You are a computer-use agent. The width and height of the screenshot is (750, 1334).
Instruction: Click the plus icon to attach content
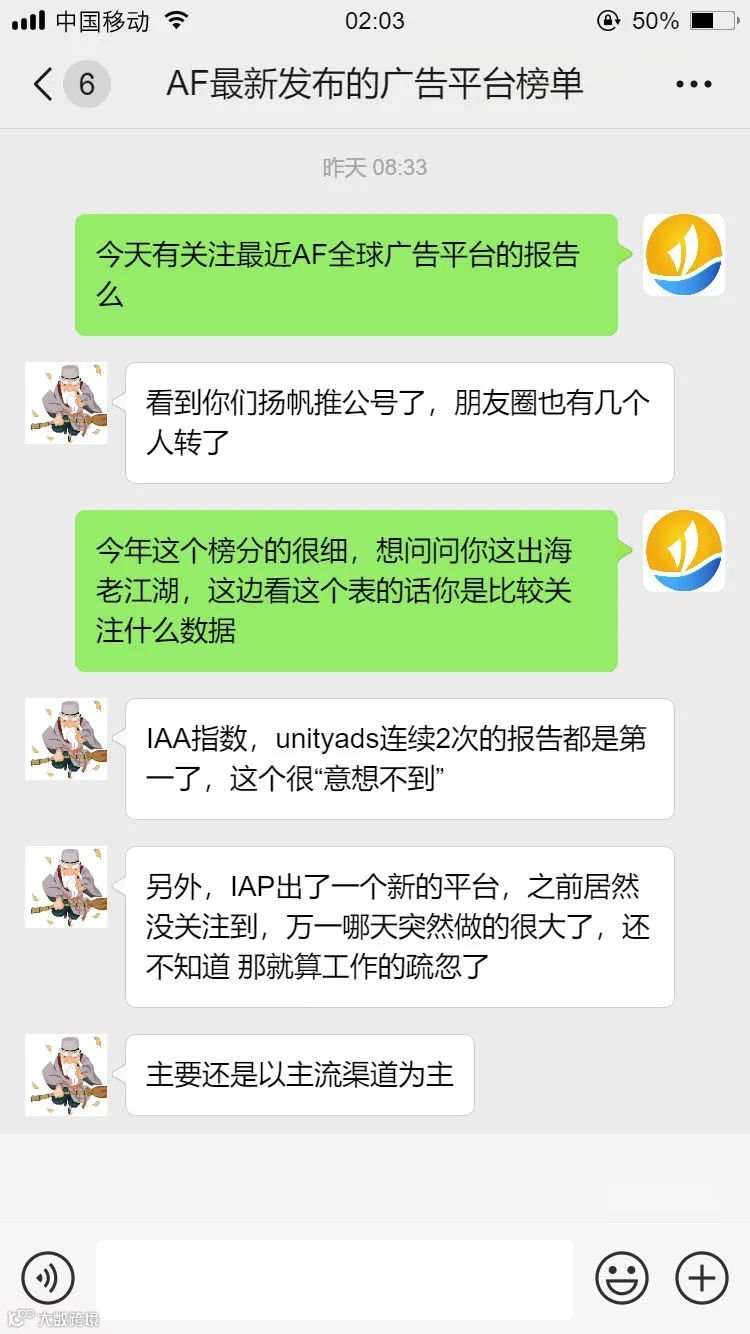click(x=701, y=1278)
